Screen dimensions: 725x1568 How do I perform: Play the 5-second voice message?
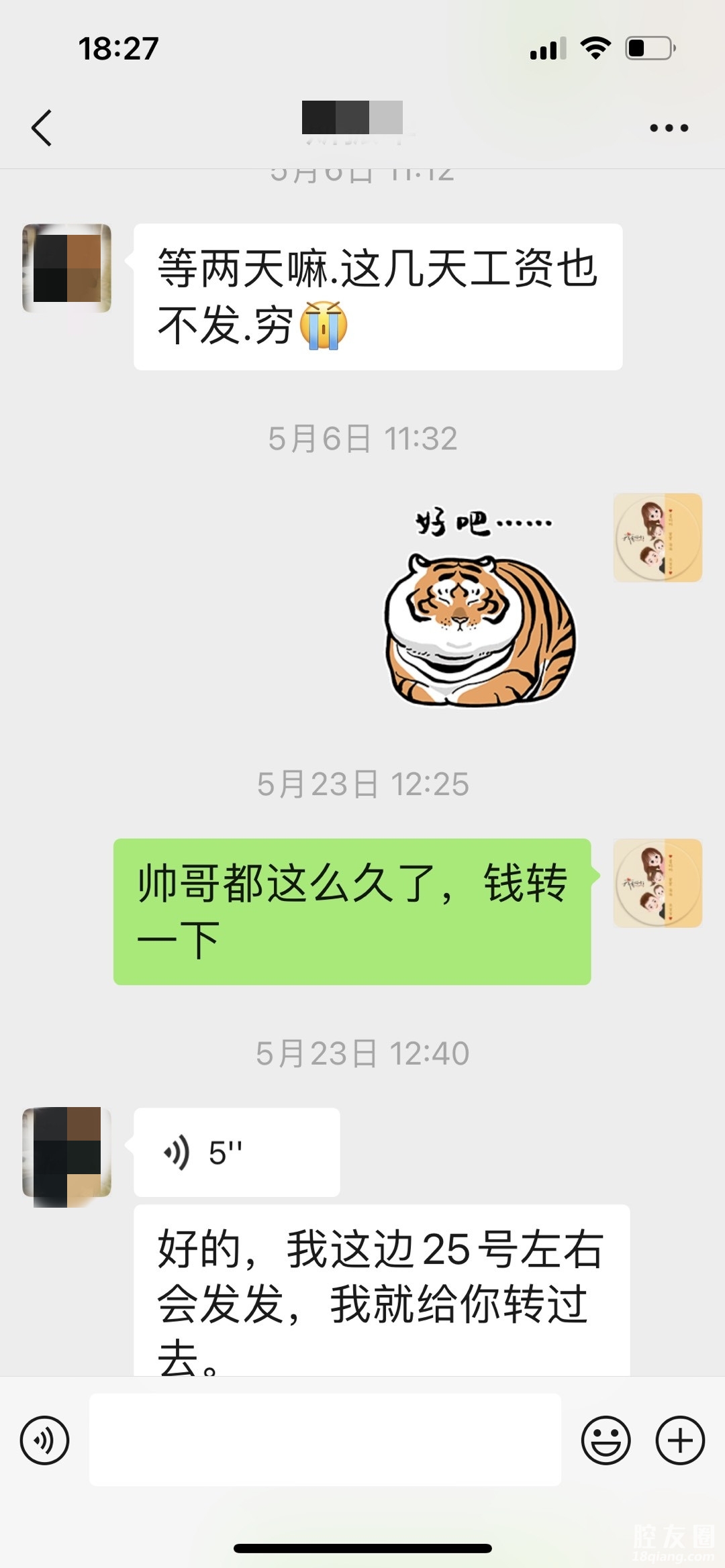236,1152
